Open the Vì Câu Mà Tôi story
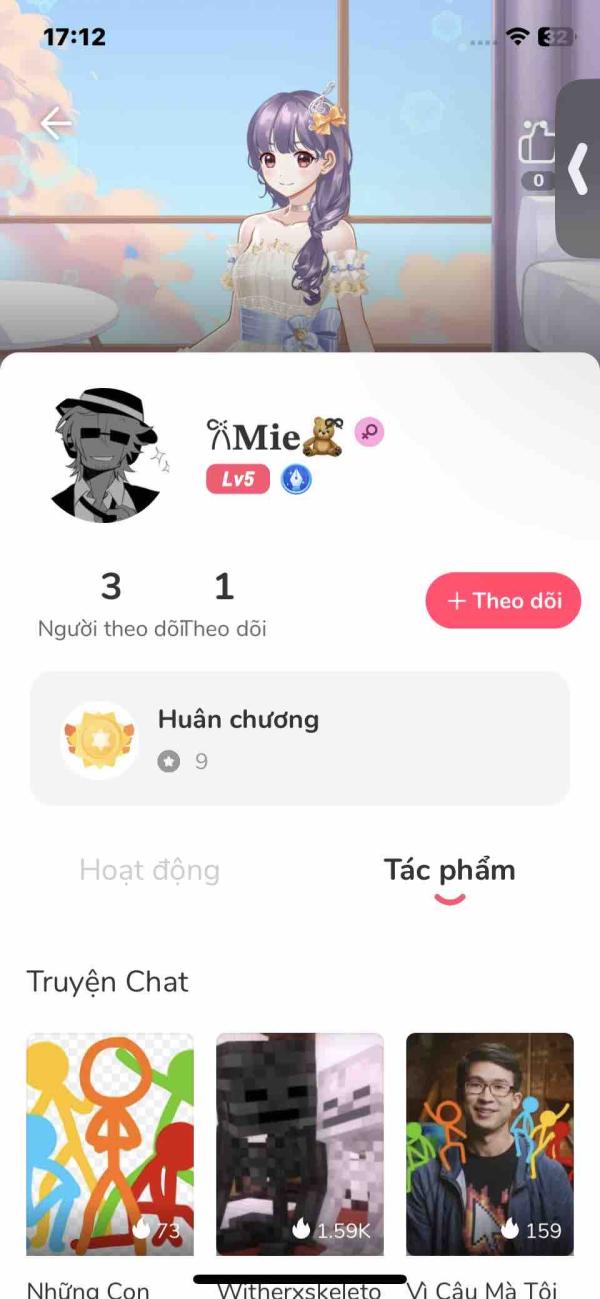600x1299 pixels. [x=489, y=1144]
